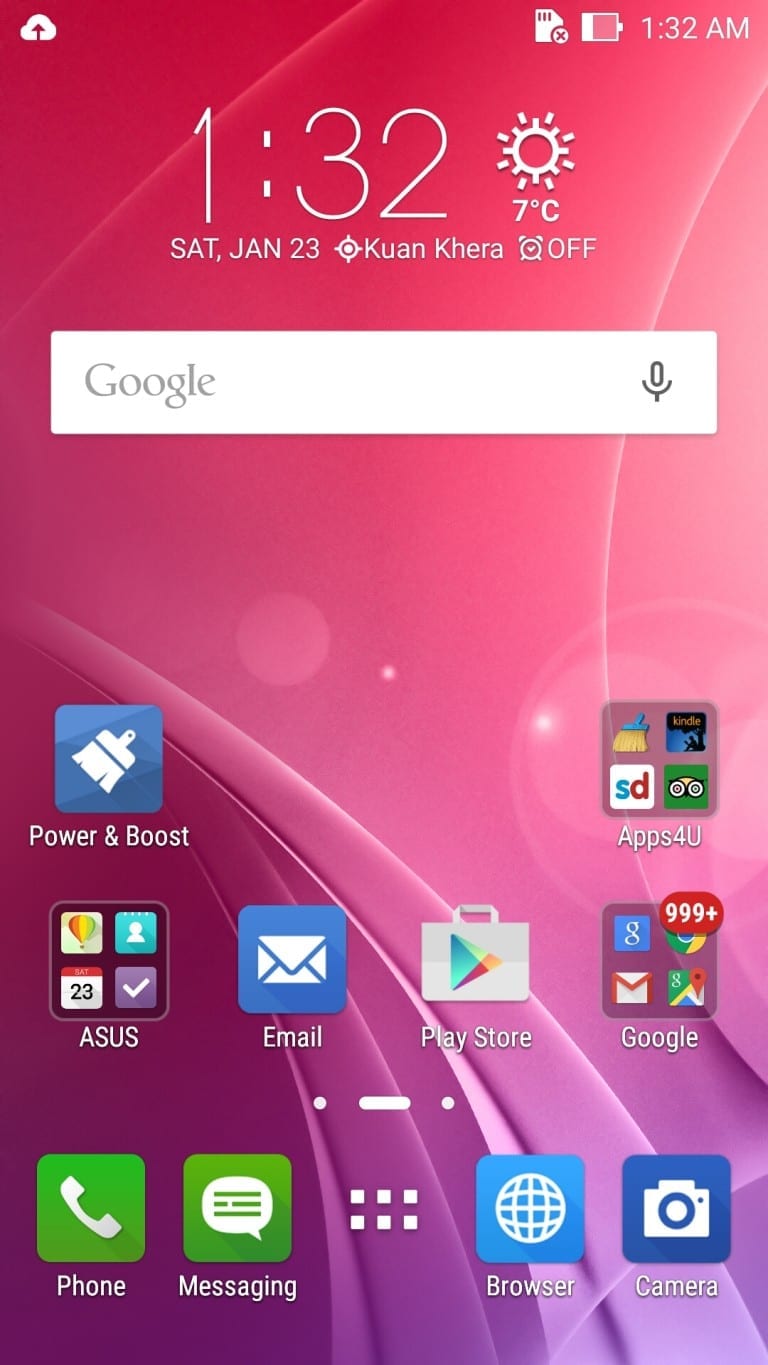Viewport: 768px width, 1365px height.
Task: Open the all apps drawer
Action: pos(384,1209)
